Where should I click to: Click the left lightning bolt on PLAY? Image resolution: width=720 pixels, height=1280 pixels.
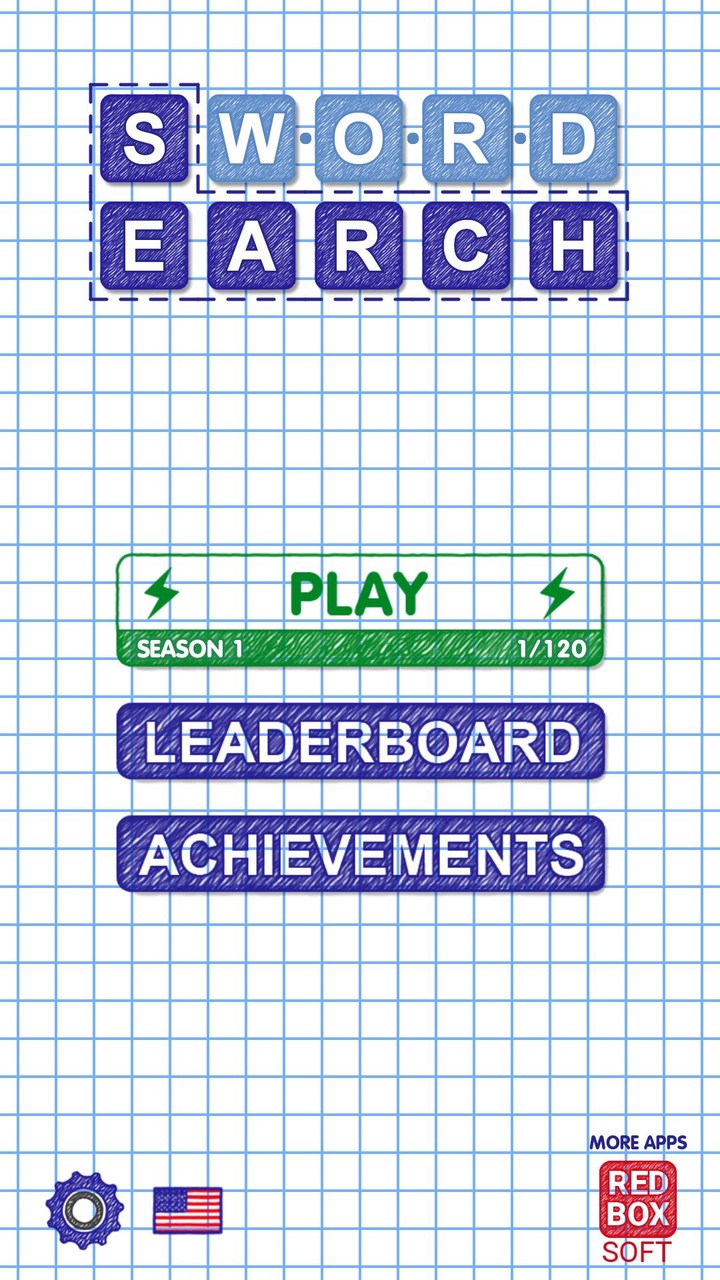coord(156,592)
